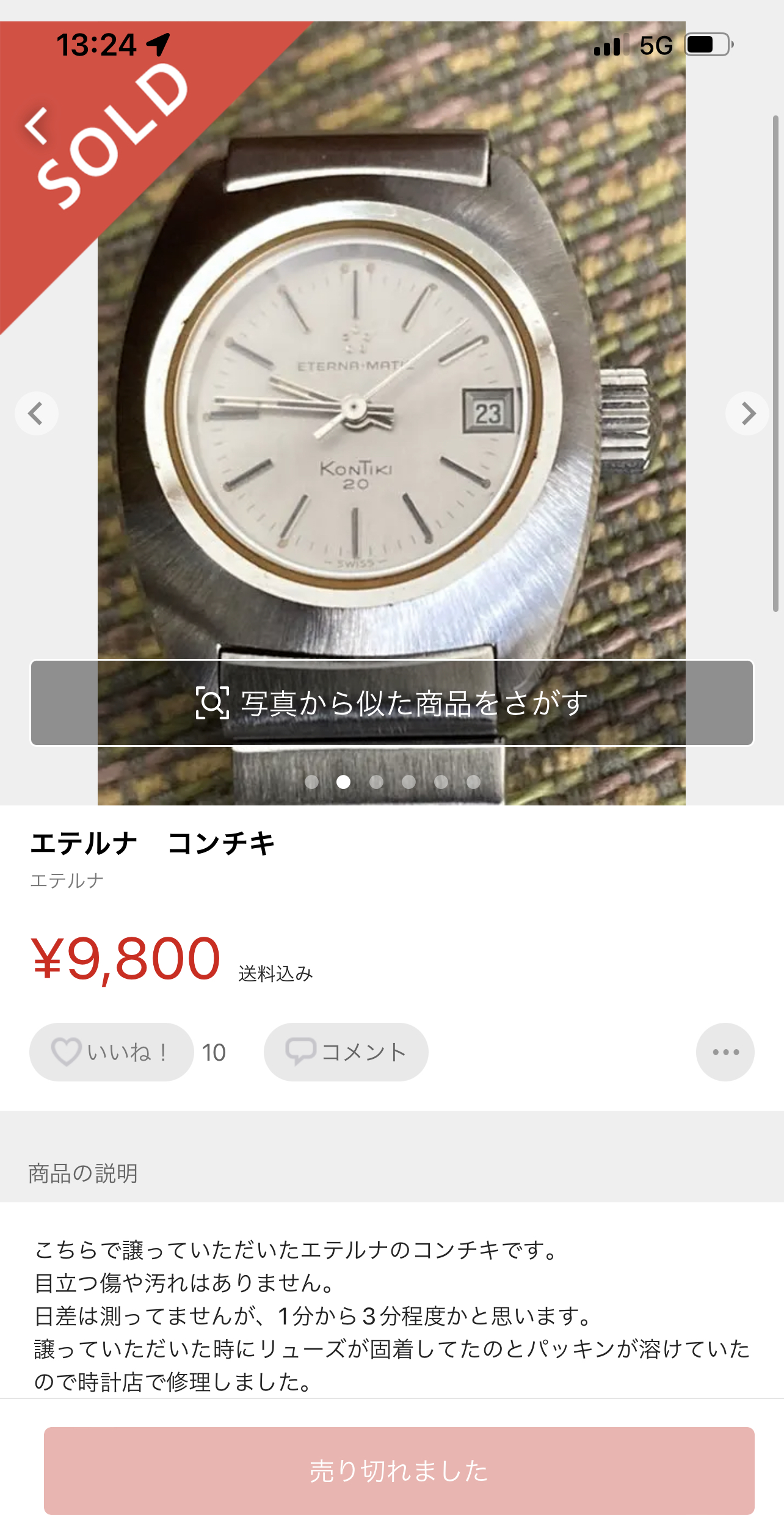The image size is (784, 1515).
Task: Show the next product photo
Action: pyautogui.click(x=747, y=413)
